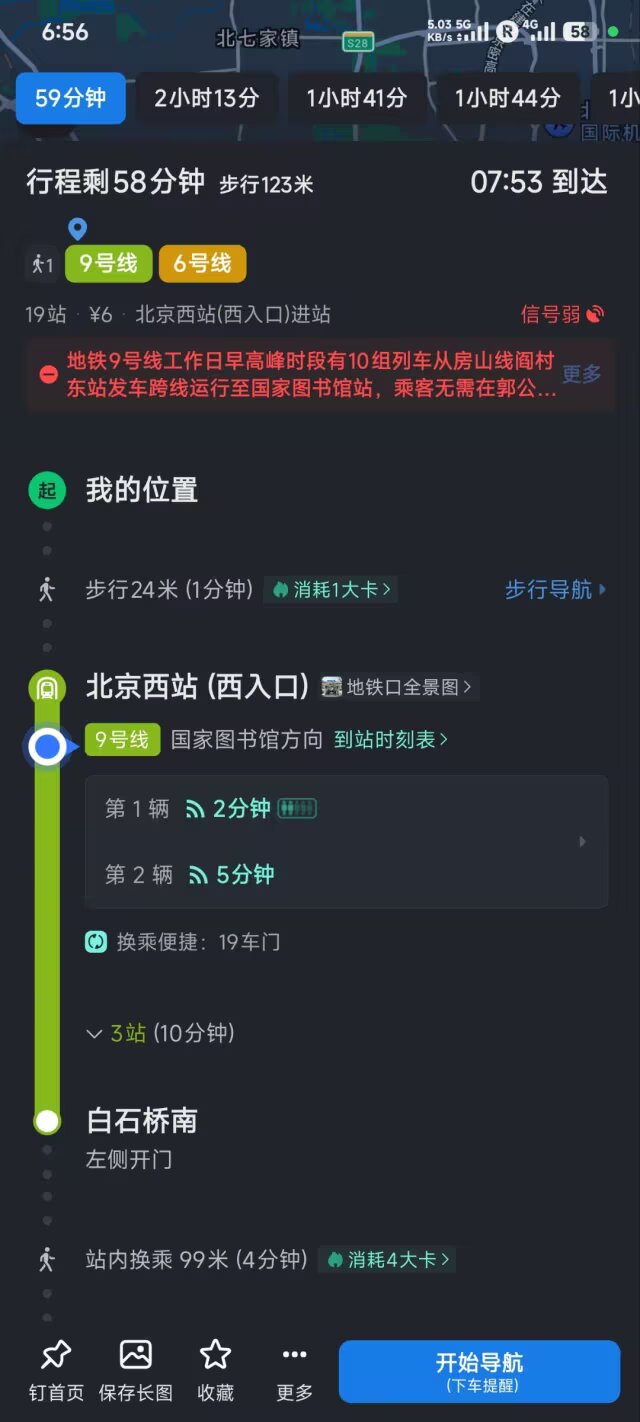This screenshot has width=640, height=1422.
Task: Save route as long image 保存长图
Action: (136, 1370)
